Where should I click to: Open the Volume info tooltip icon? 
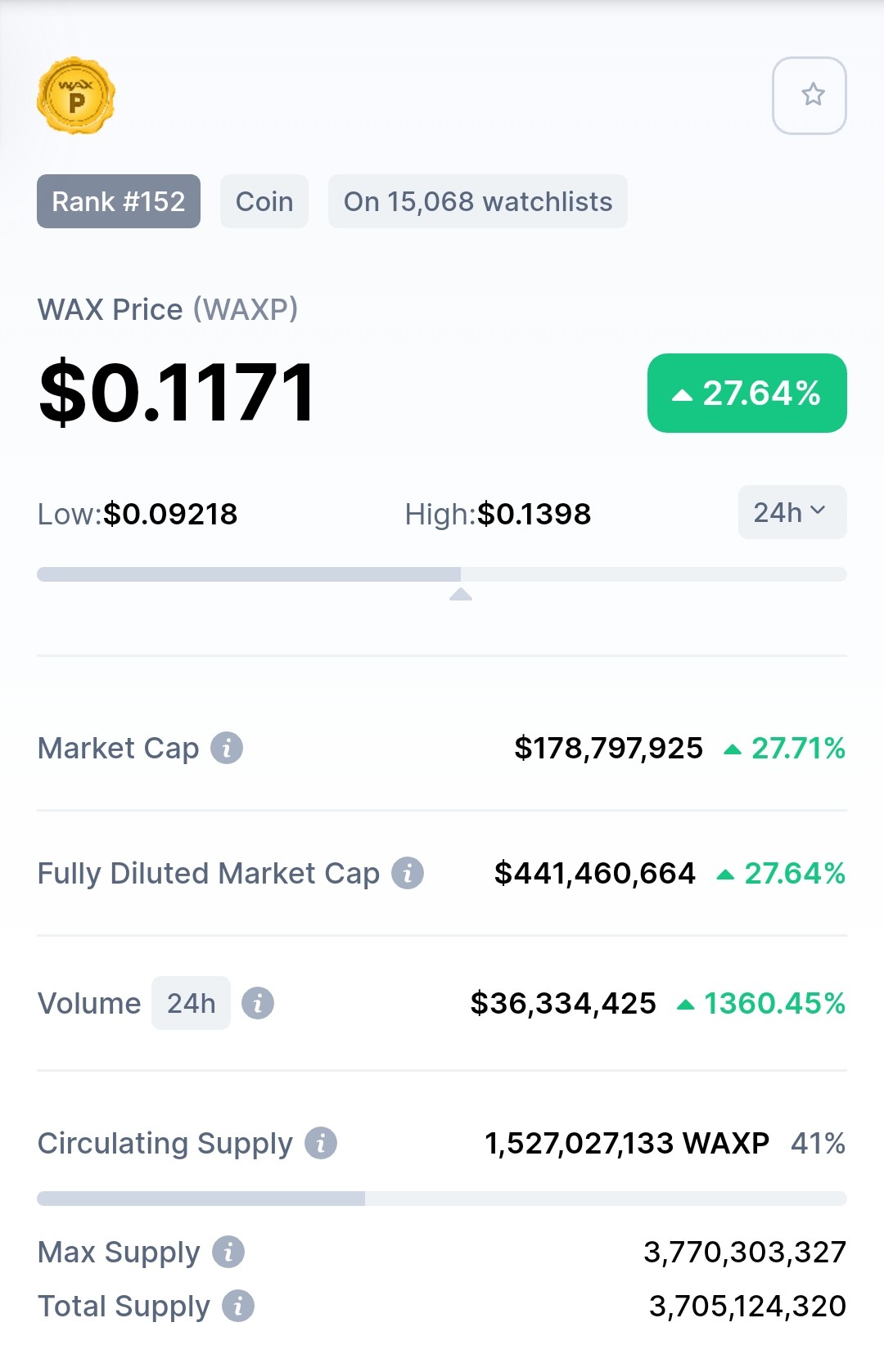(258, 1003)
